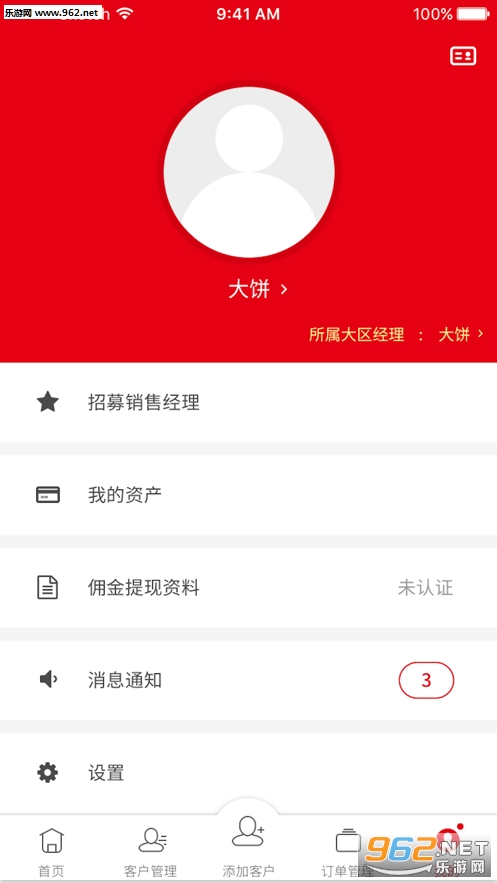Open 所属大区经理 manager link

coord(396,335)
